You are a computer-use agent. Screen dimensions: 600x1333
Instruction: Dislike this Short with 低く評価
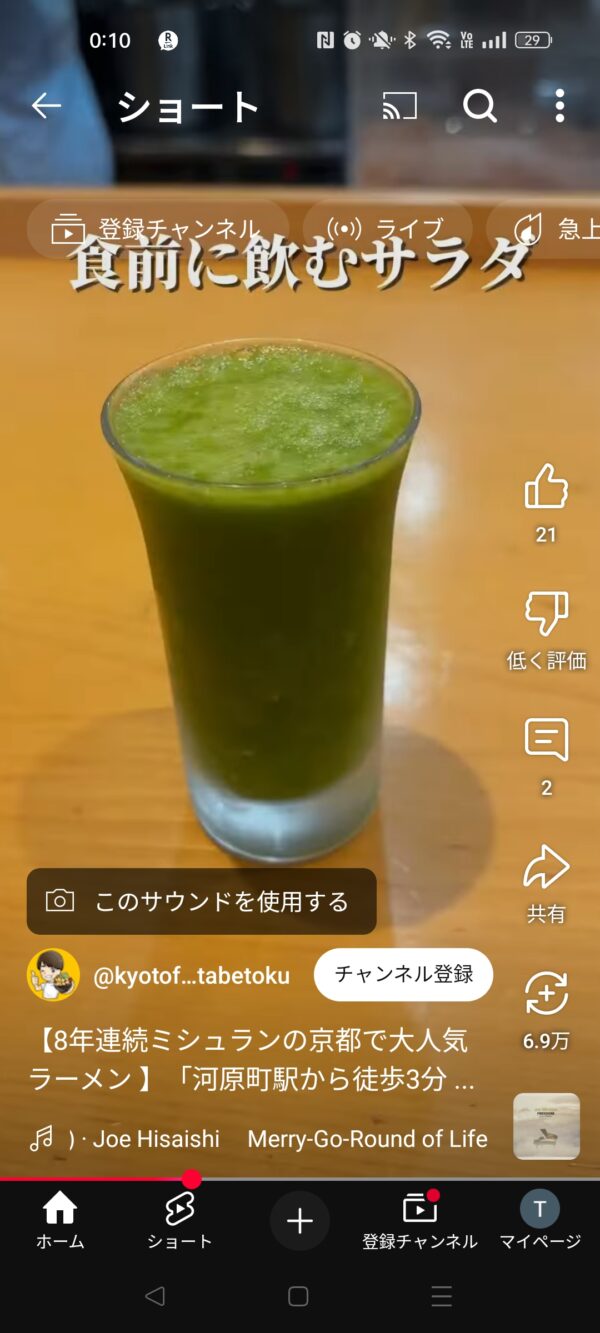pyautogui.click(x=546, y=615)
